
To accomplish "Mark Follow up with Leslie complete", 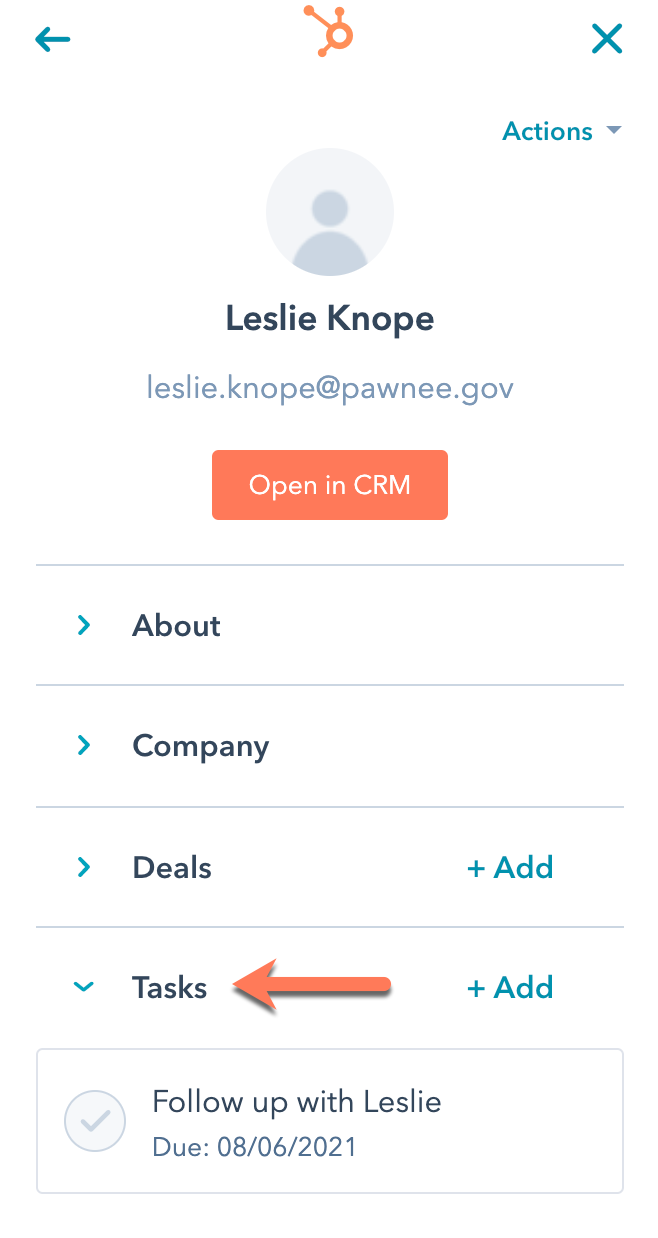I will coord(95,1121).
